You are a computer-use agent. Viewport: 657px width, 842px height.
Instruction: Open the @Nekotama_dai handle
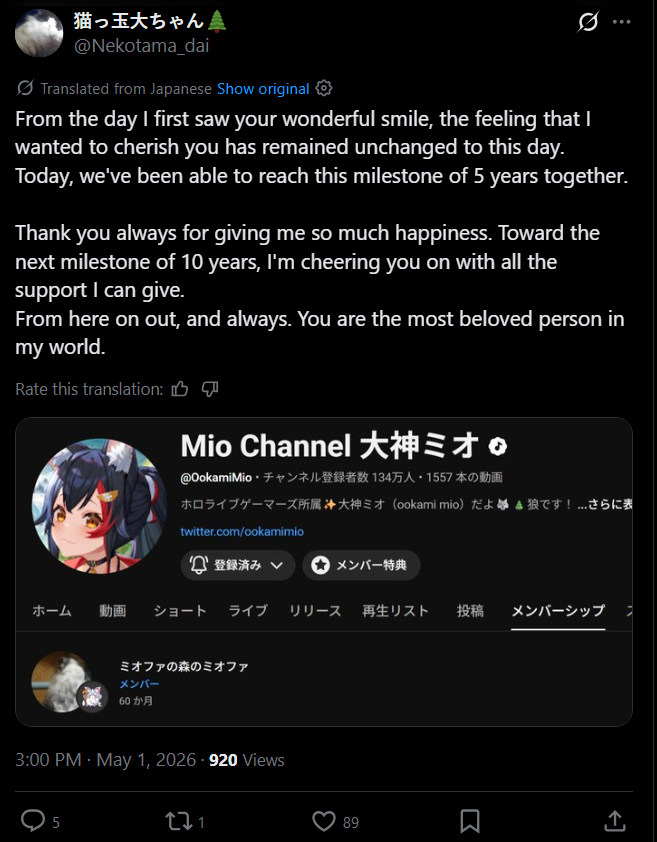click(x=141, y=46)
